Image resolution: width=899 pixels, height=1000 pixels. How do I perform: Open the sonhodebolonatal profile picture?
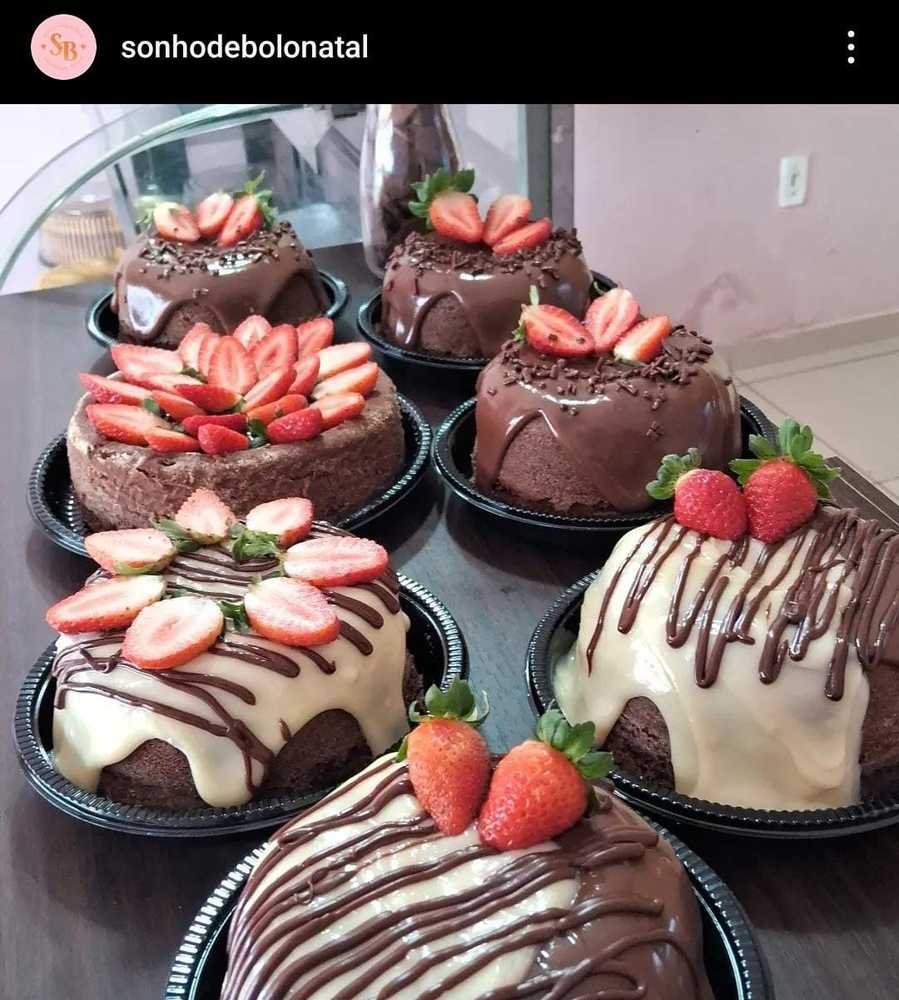tap(64, 47)
